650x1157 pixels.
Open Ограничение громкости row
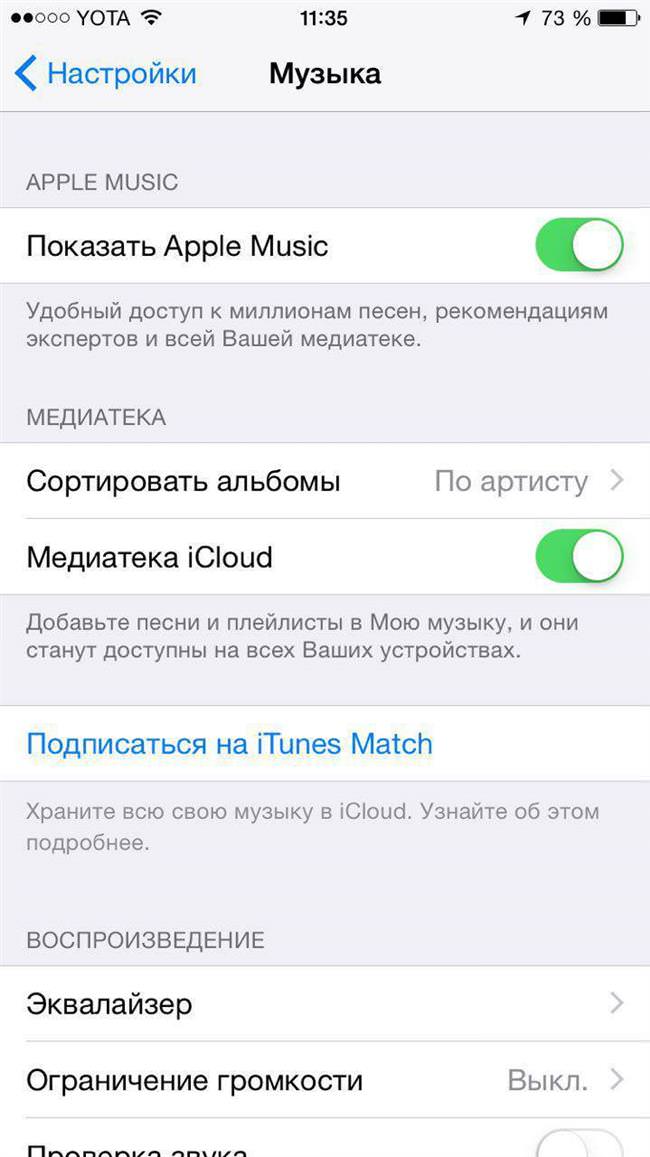pos(325,1081)
